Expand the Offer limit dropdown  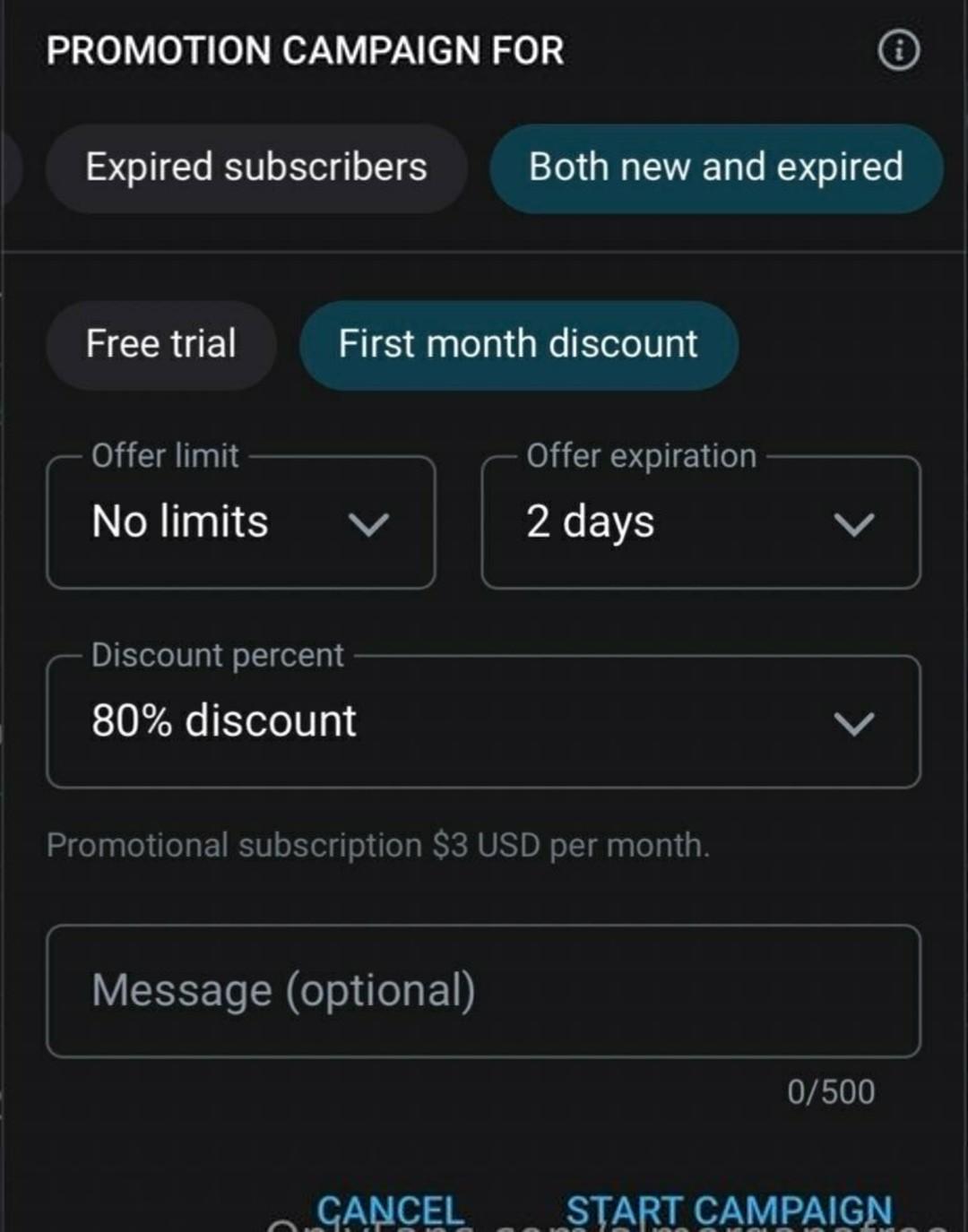tap(240, 522)
